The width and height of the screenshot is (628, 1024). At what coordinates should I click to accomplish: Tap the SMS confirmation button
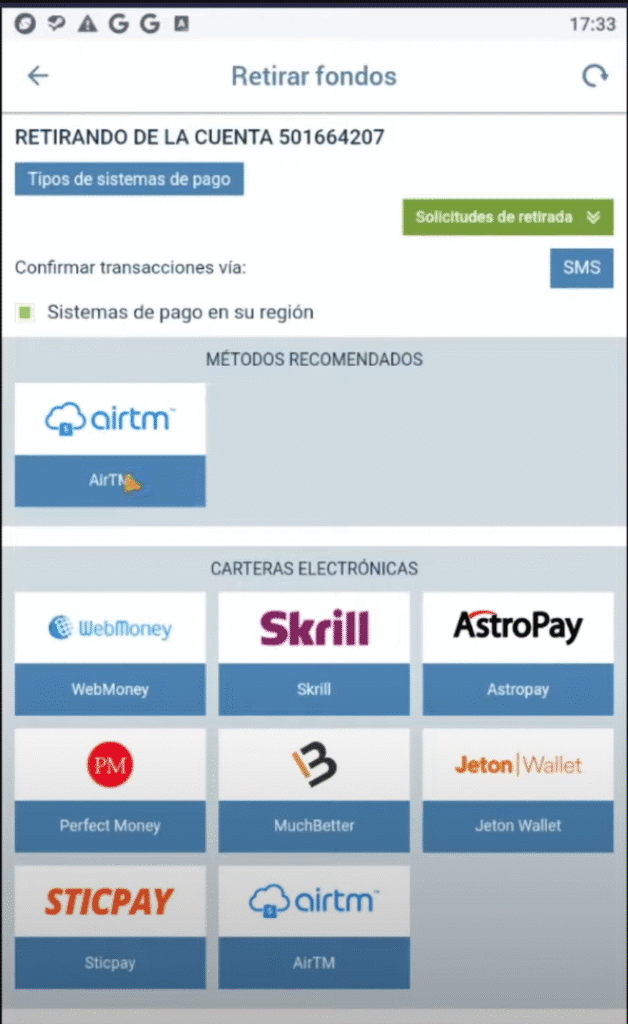[x=581, y=268]
